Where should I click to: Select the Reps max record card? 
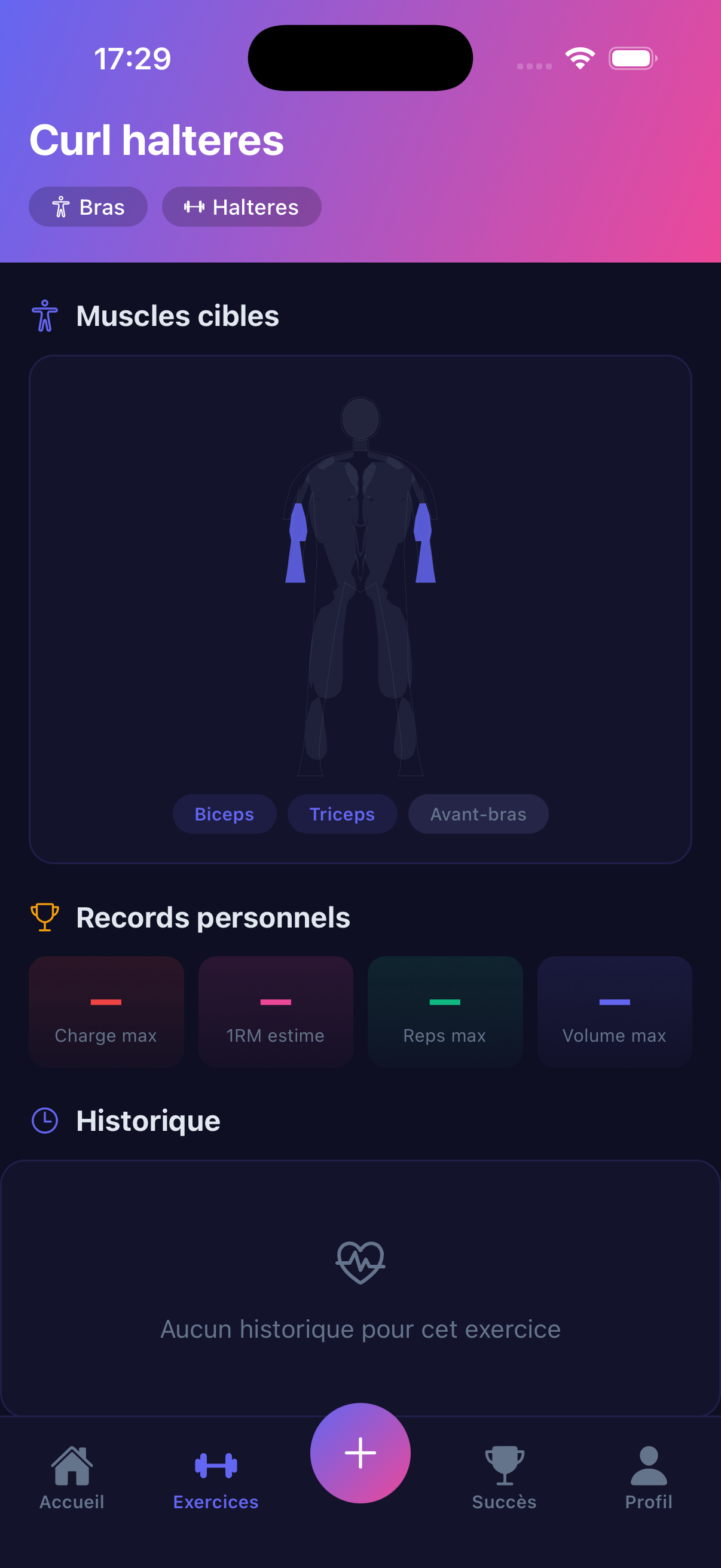[445, 1011]
